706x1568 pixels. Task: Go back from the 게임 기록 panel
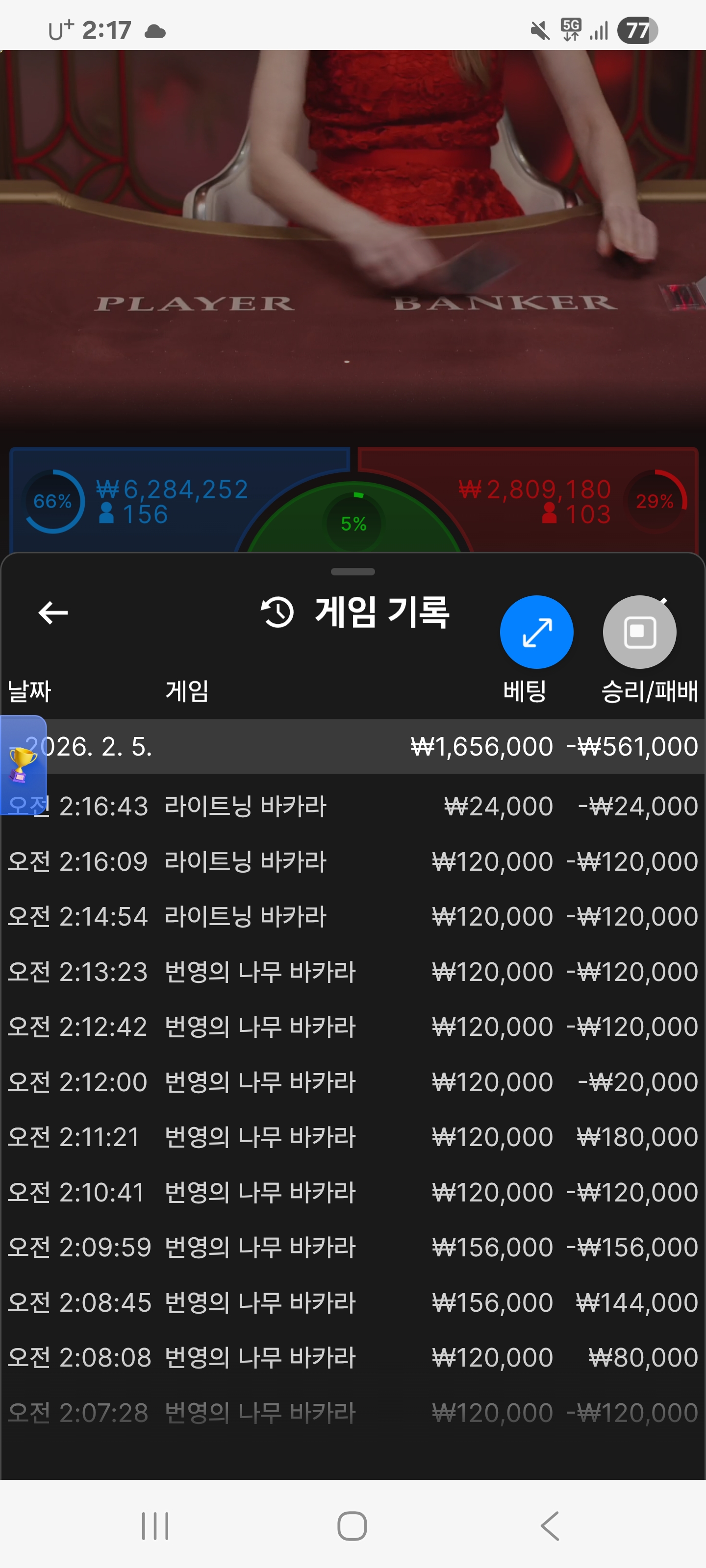53,612
